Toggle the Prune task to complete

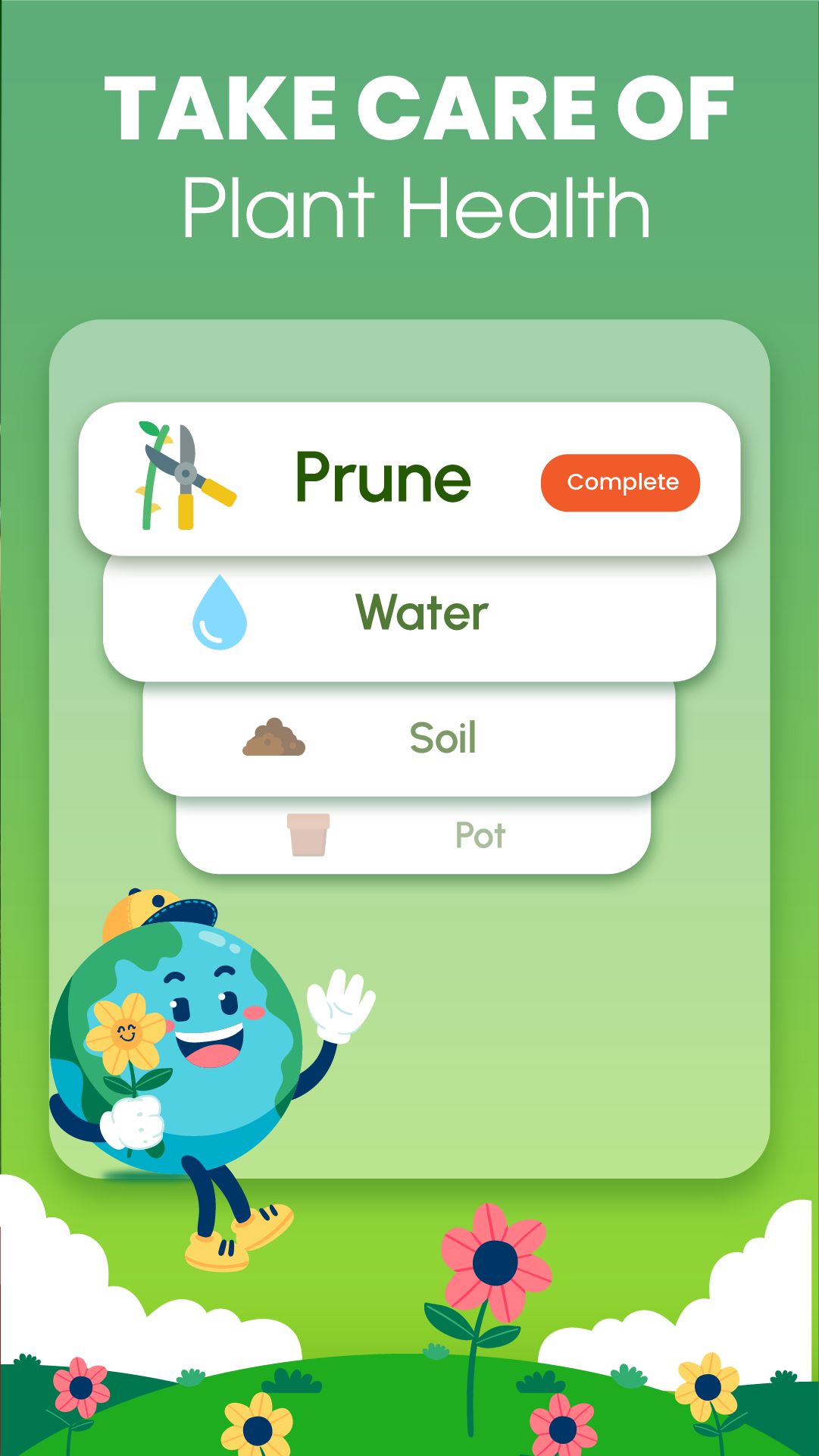coord(620,482)
